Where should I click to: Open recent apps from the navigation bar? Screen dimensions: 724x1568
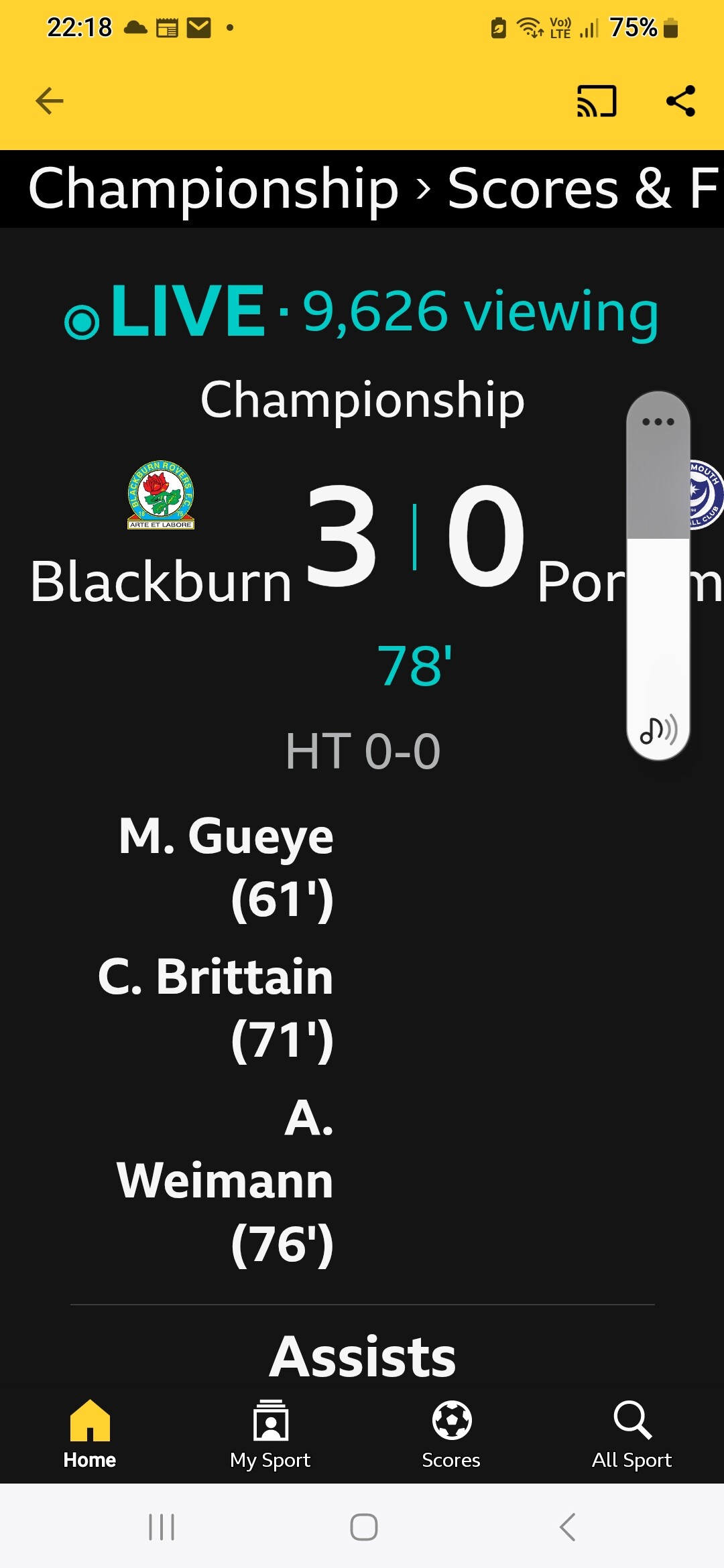point(162,1527)
